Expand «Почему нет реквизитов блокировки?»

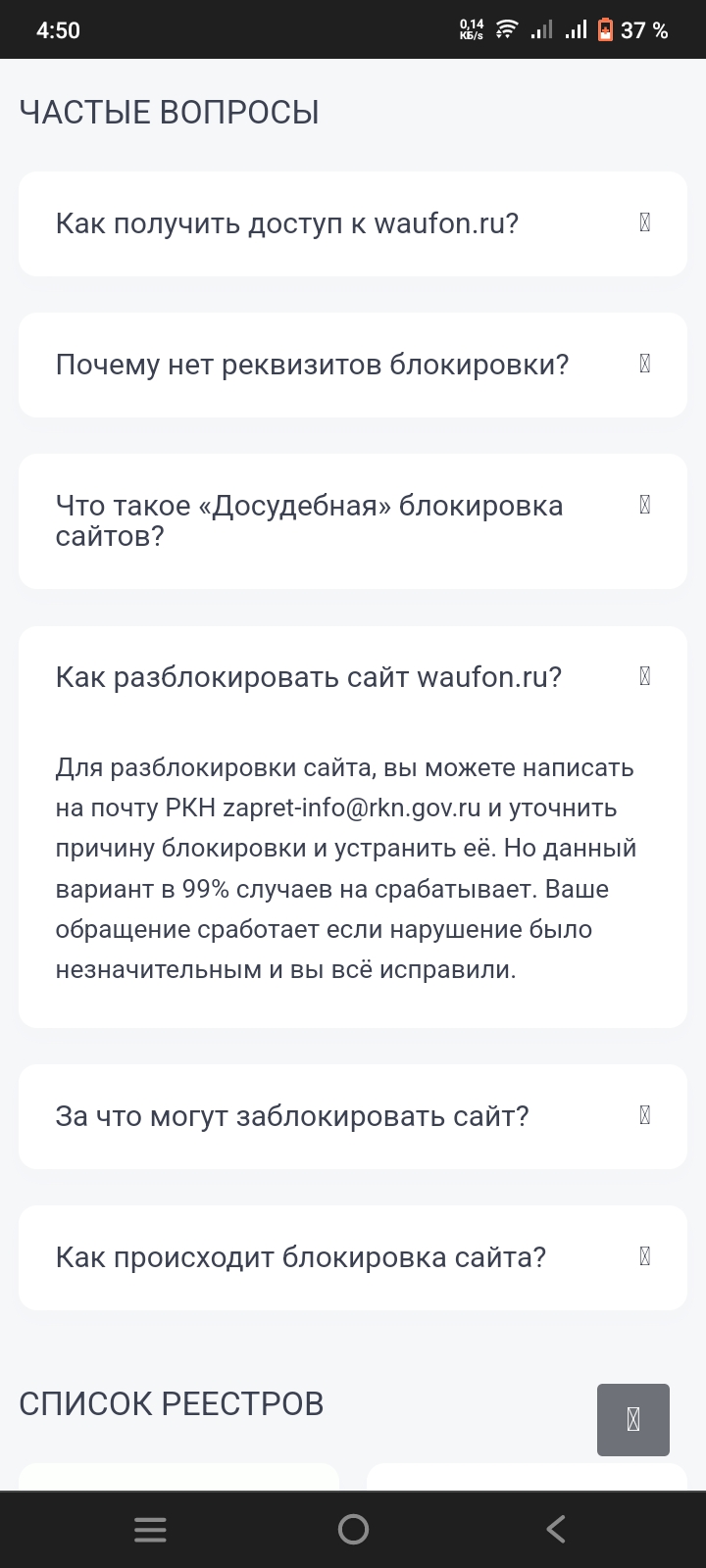pyautogui.click(x=352, y=365)
